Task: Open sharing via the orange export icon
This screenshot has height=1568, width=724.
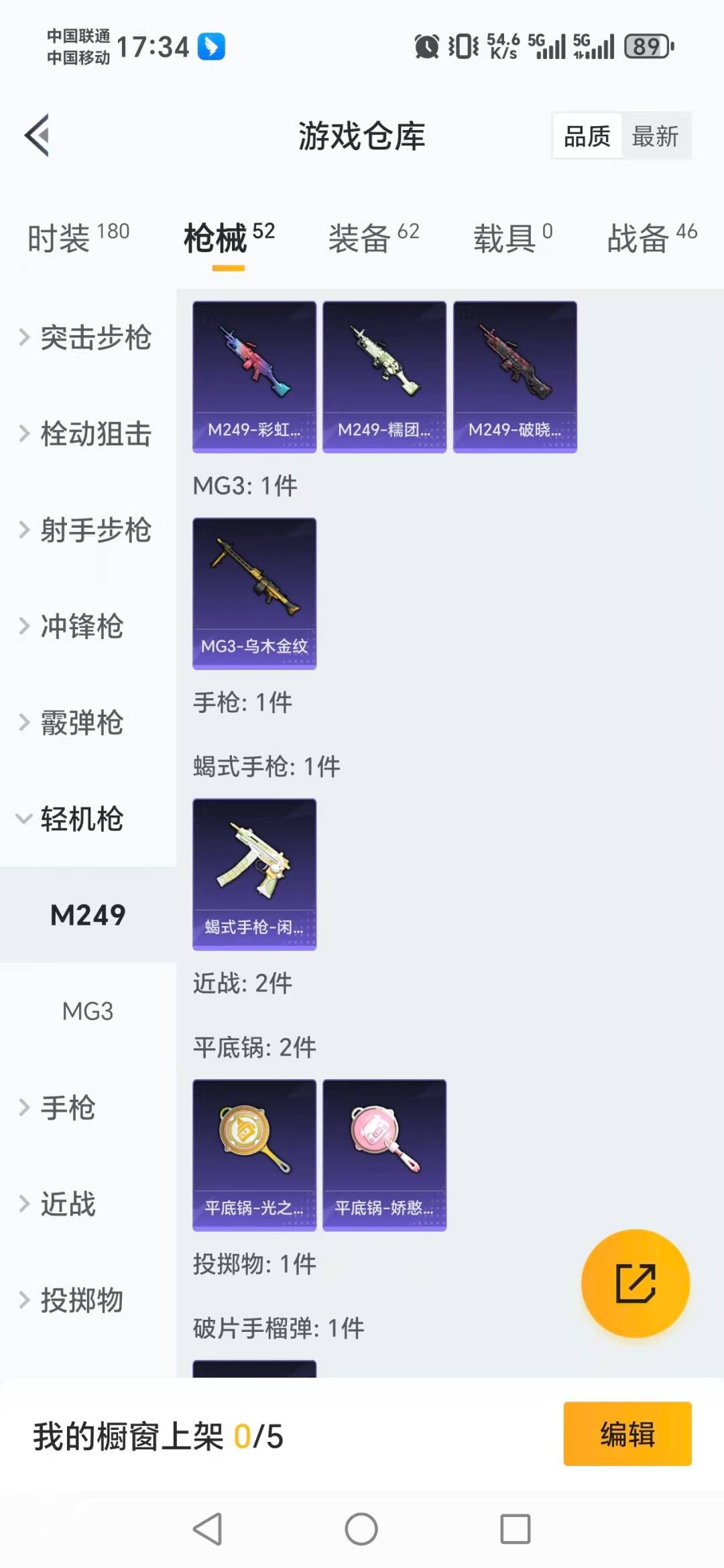Action: pos(634,1283)
